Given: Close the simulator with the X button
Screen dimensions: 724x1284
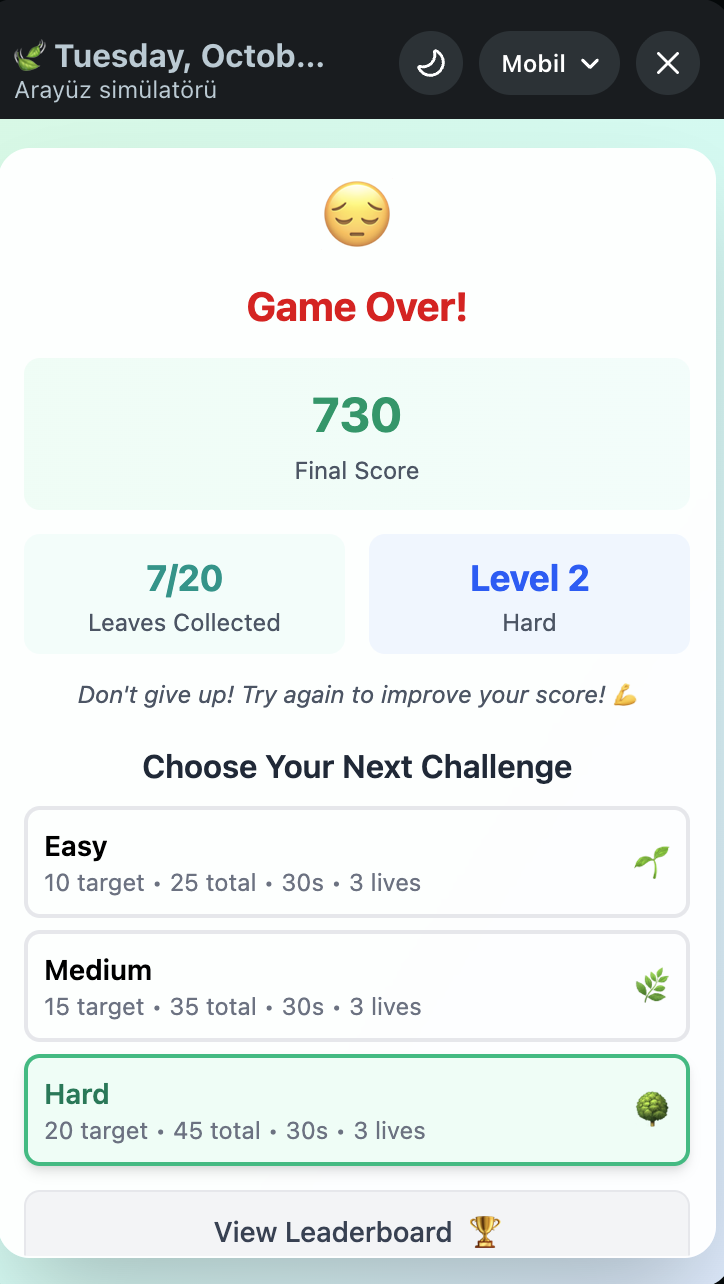Looking at the screenshot, I should tap(667, 63).
